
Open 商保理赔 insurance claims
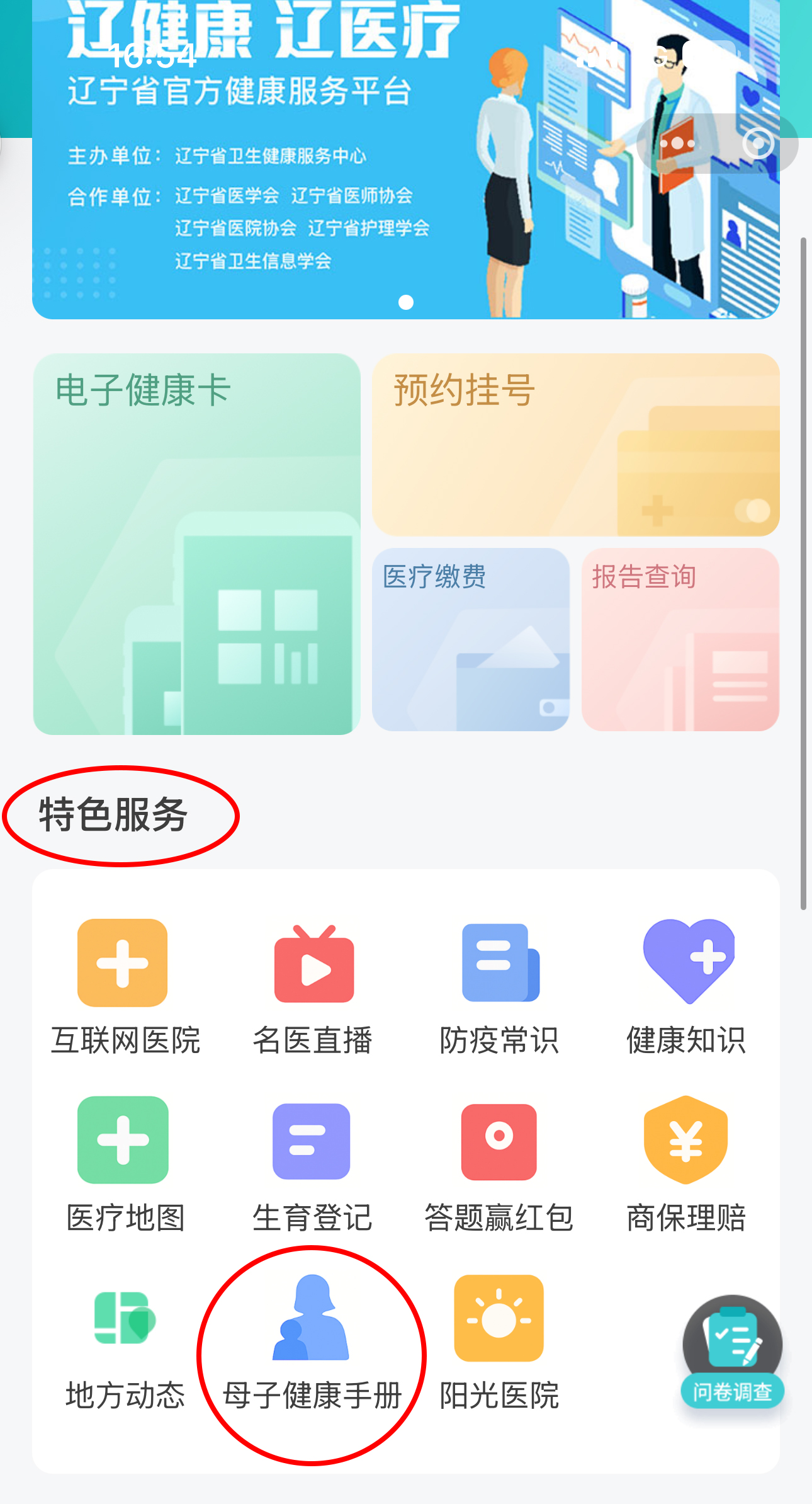click(x=687, y=1164)
